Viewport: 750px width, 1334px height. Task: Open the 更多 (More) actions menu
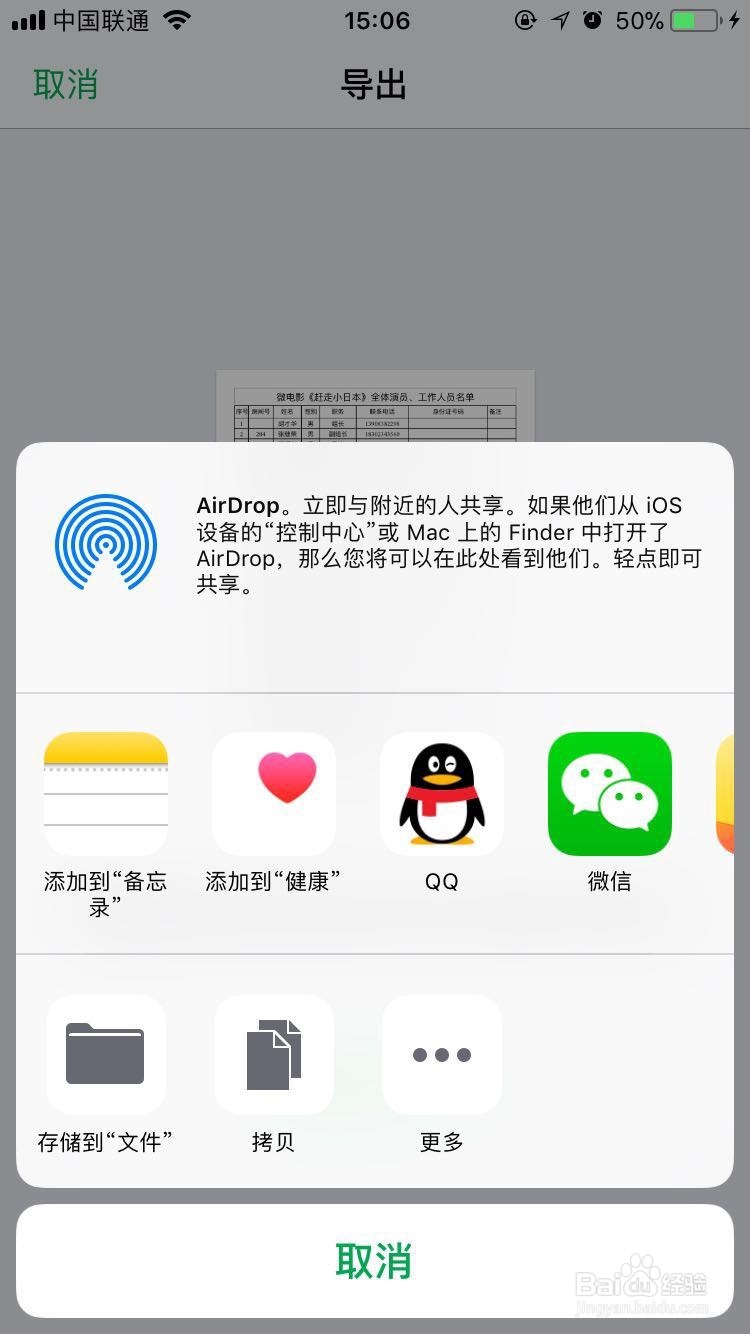(441, 1055)
